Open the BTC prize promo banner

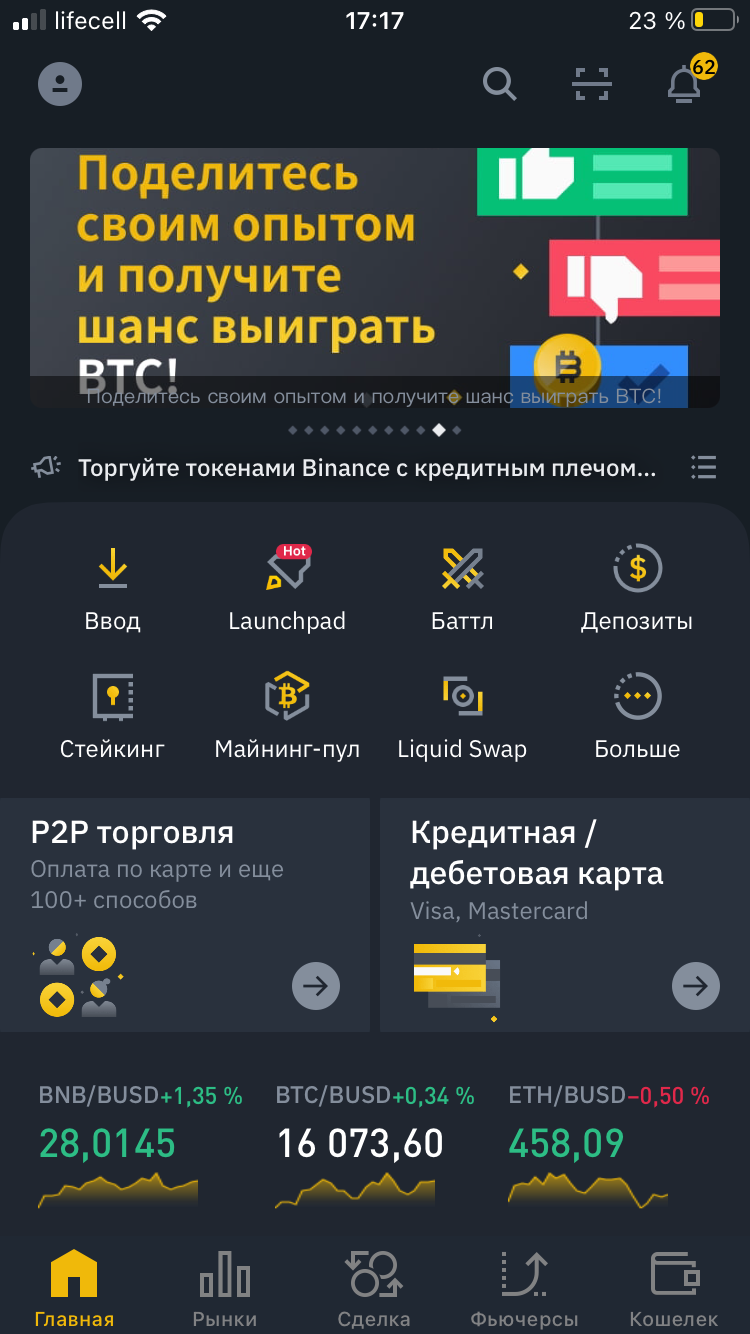[375, 278]
